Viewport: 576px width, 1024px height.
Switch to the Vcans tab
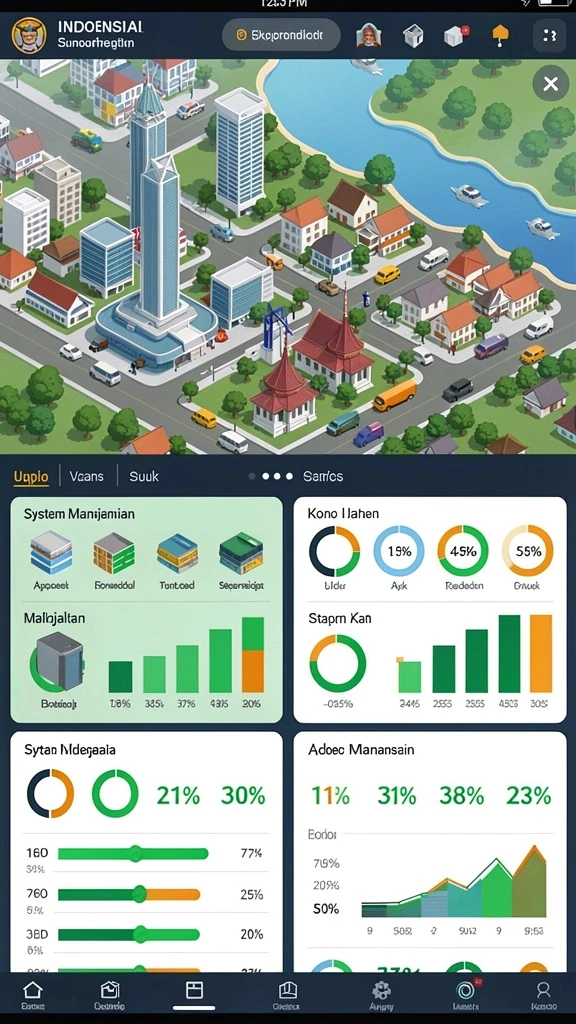point(87,477)
